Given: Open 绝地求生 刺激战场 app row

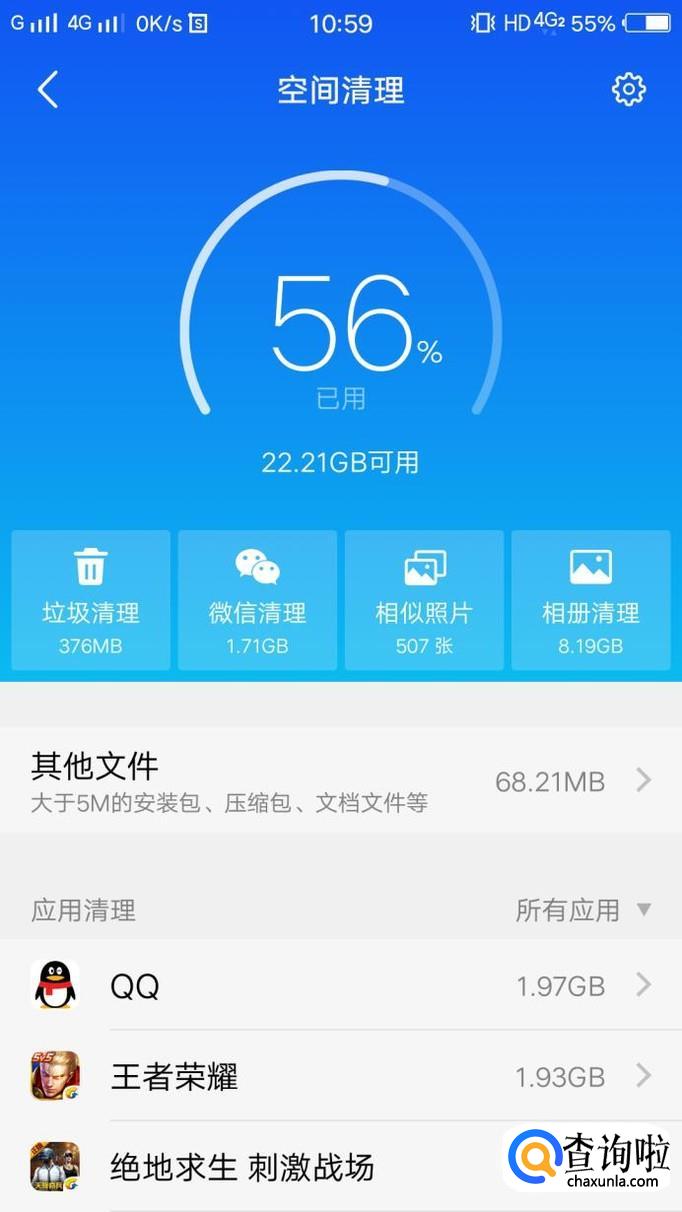Looking at the screenshot, I should click(x=260, y=1166).
